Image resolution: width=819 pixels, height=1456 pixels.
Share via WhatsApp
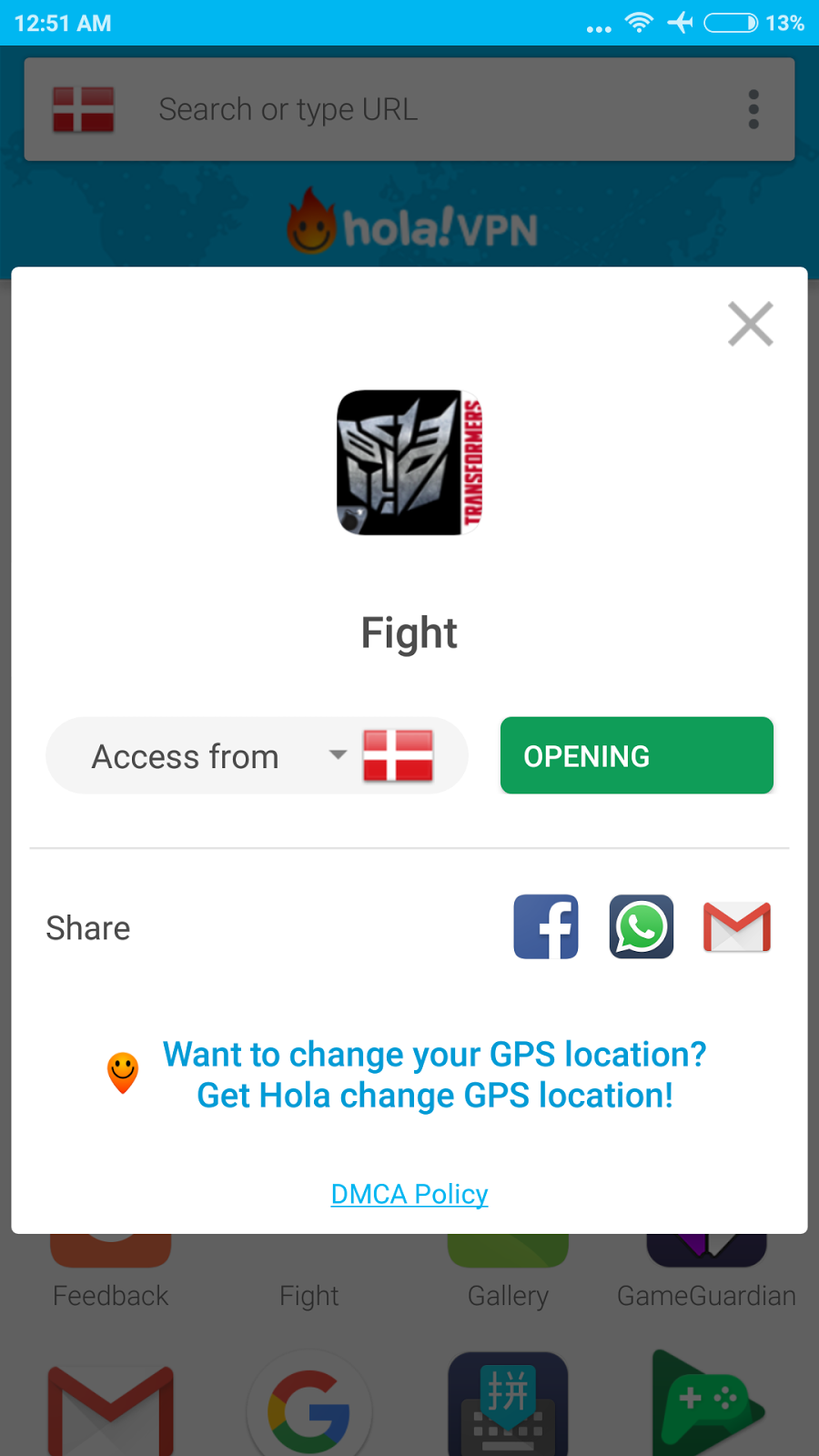pos(642,926)
